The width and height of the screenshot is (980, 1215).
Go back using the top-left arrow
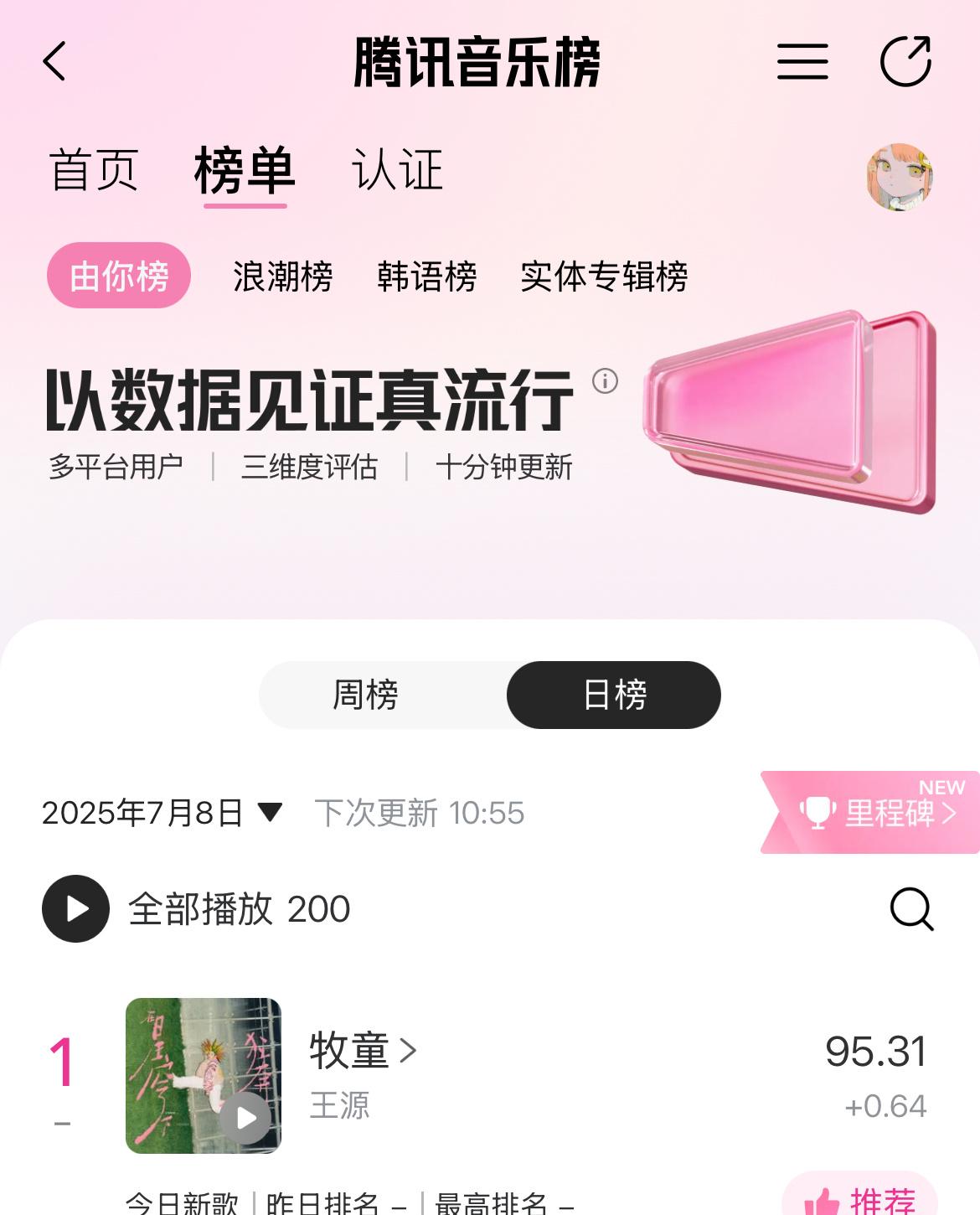pyautogui.click(x=54, y=61)
